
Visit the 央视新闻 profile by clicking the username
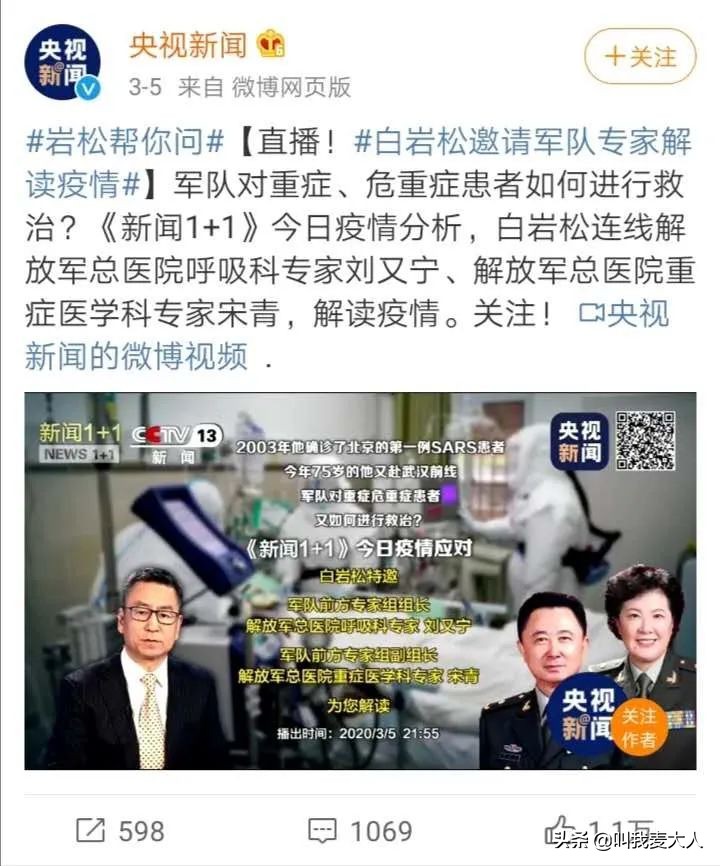[x=186, y=47]
